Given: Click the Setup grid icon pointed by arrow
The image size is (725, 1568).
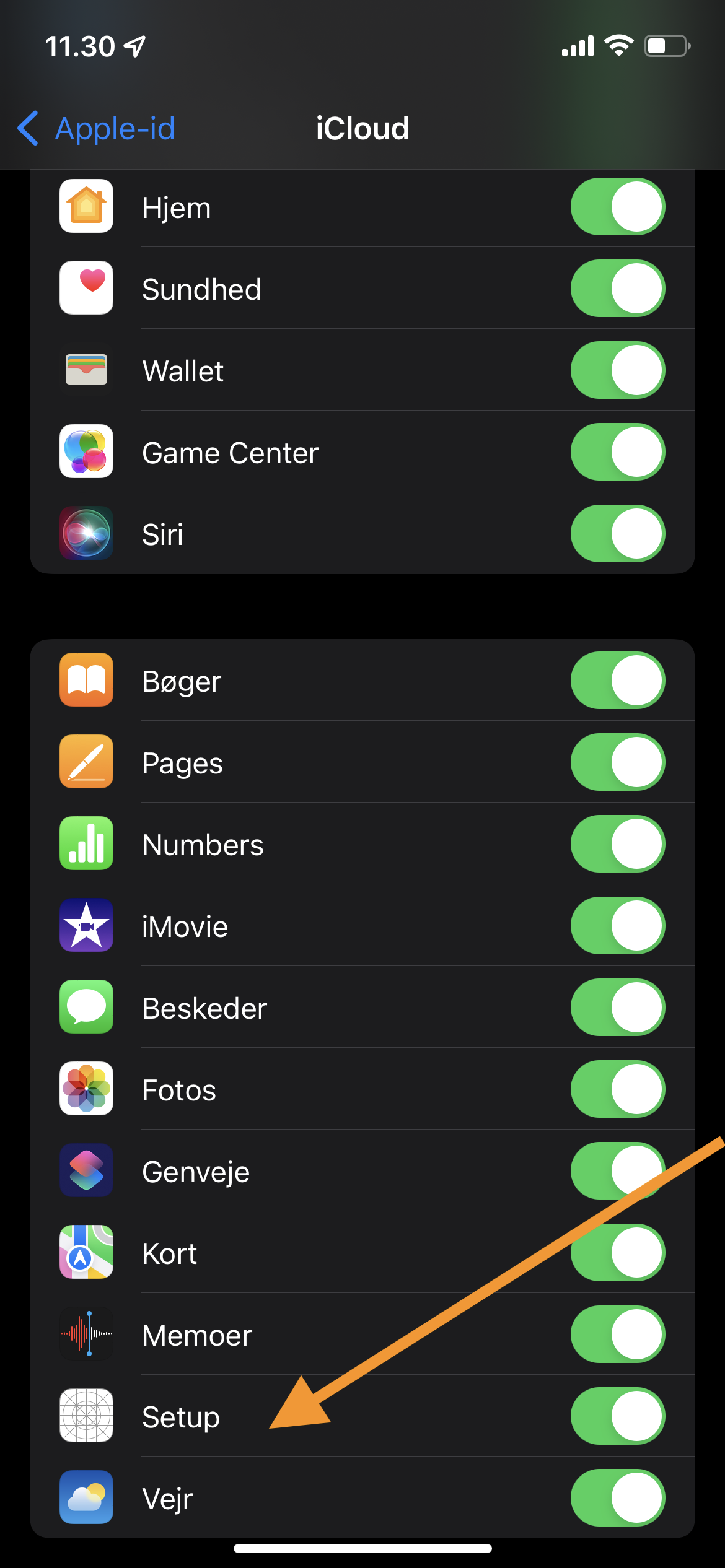Looking at the screenshot, I should click(86, 1416).
